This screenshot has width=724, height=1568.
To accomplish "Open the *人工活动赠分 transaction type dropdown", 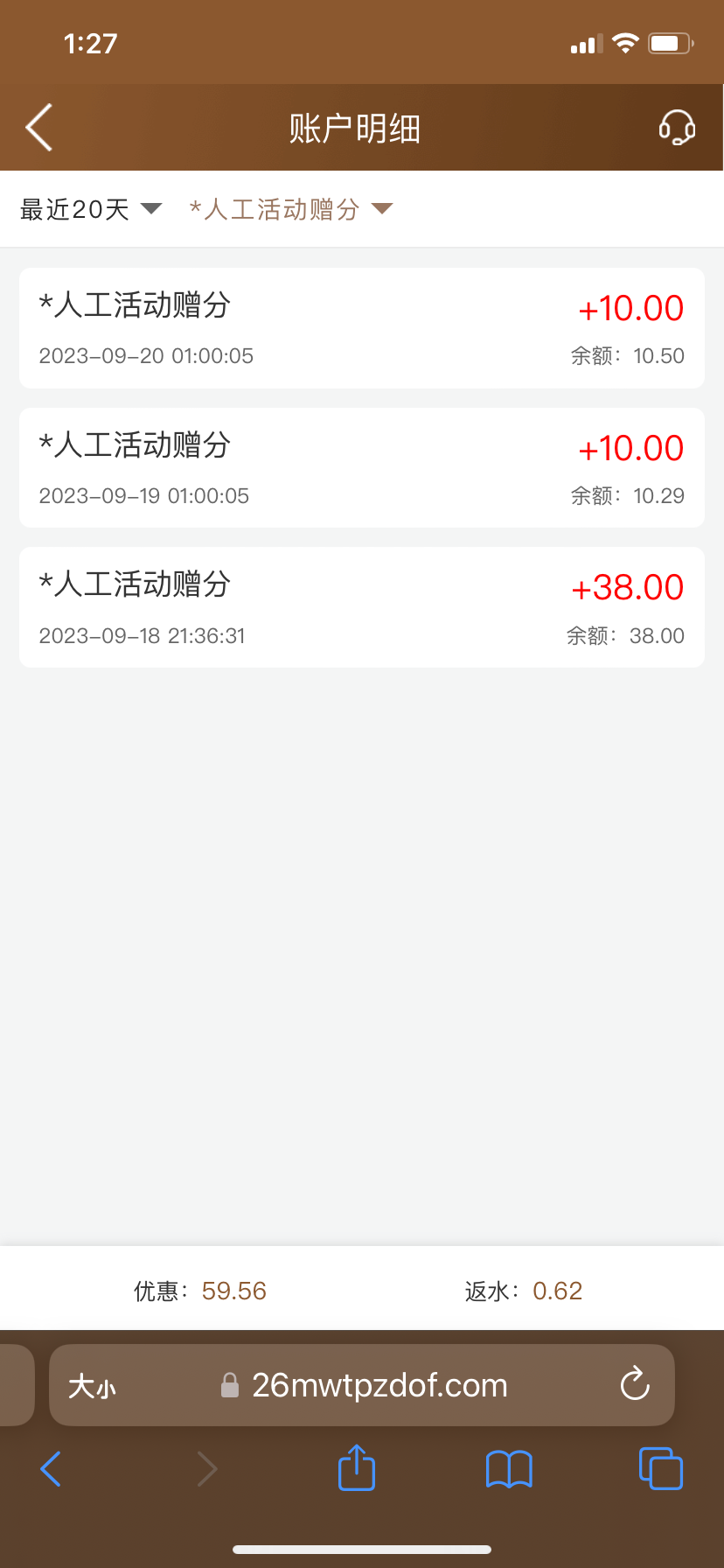I will [280, 209].
